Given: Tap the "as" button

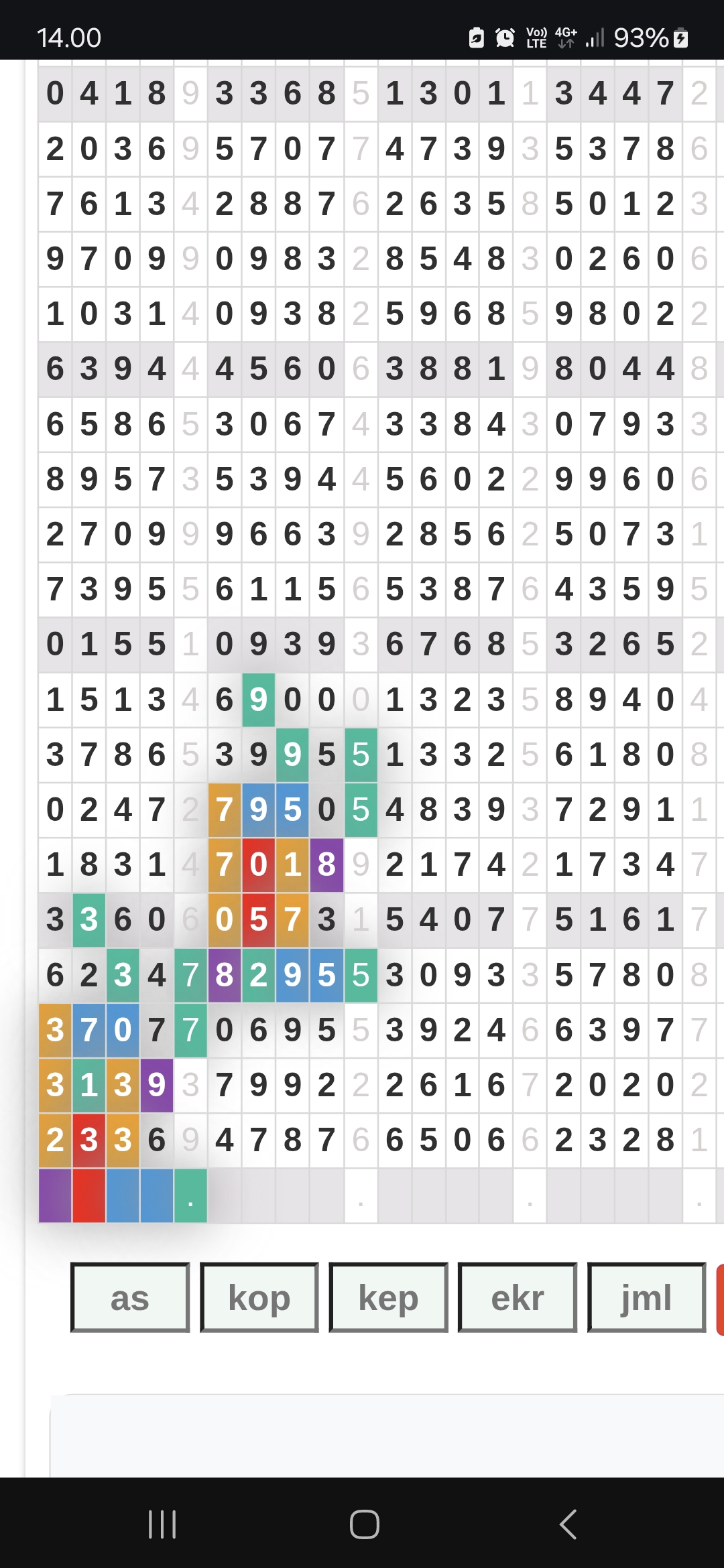Looking at the screenshot, I should coord(130,1297).
